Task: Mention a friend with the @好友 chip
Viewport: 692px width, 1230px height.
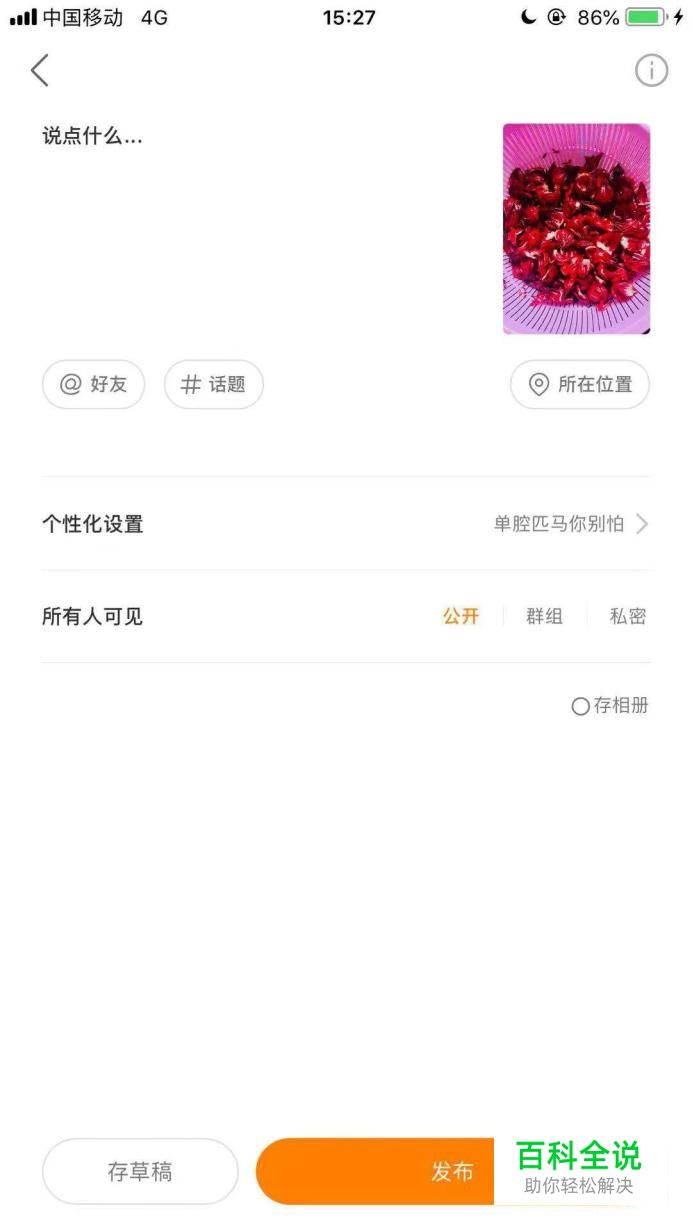Action: (94, 384)
